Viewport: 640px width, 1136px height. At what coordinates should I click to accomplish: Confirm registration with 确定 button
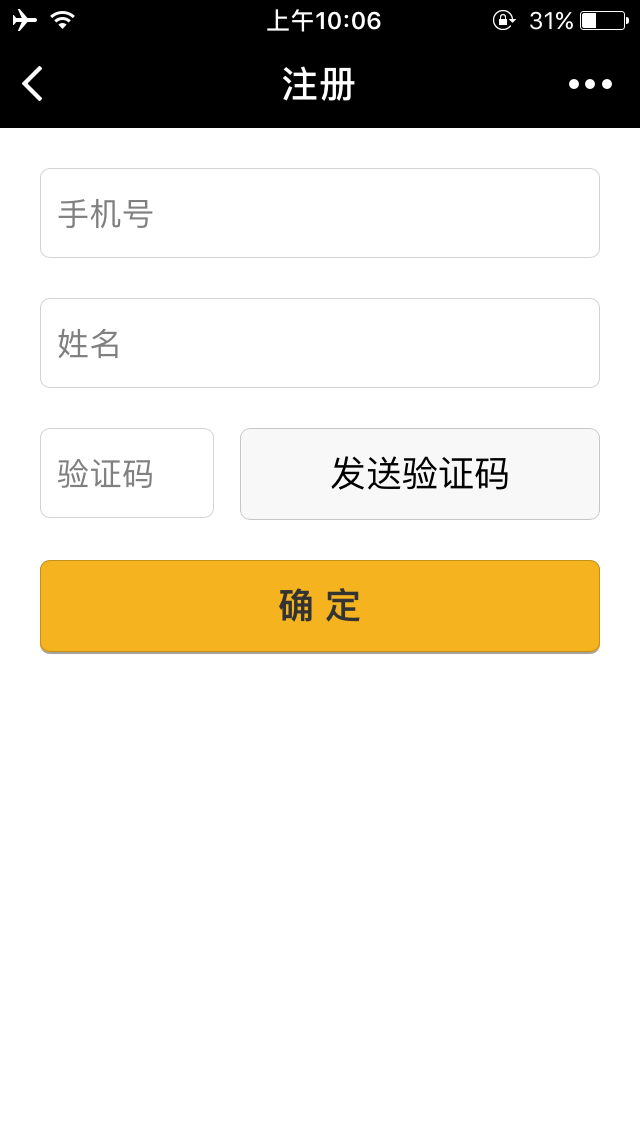click(320, 606)
